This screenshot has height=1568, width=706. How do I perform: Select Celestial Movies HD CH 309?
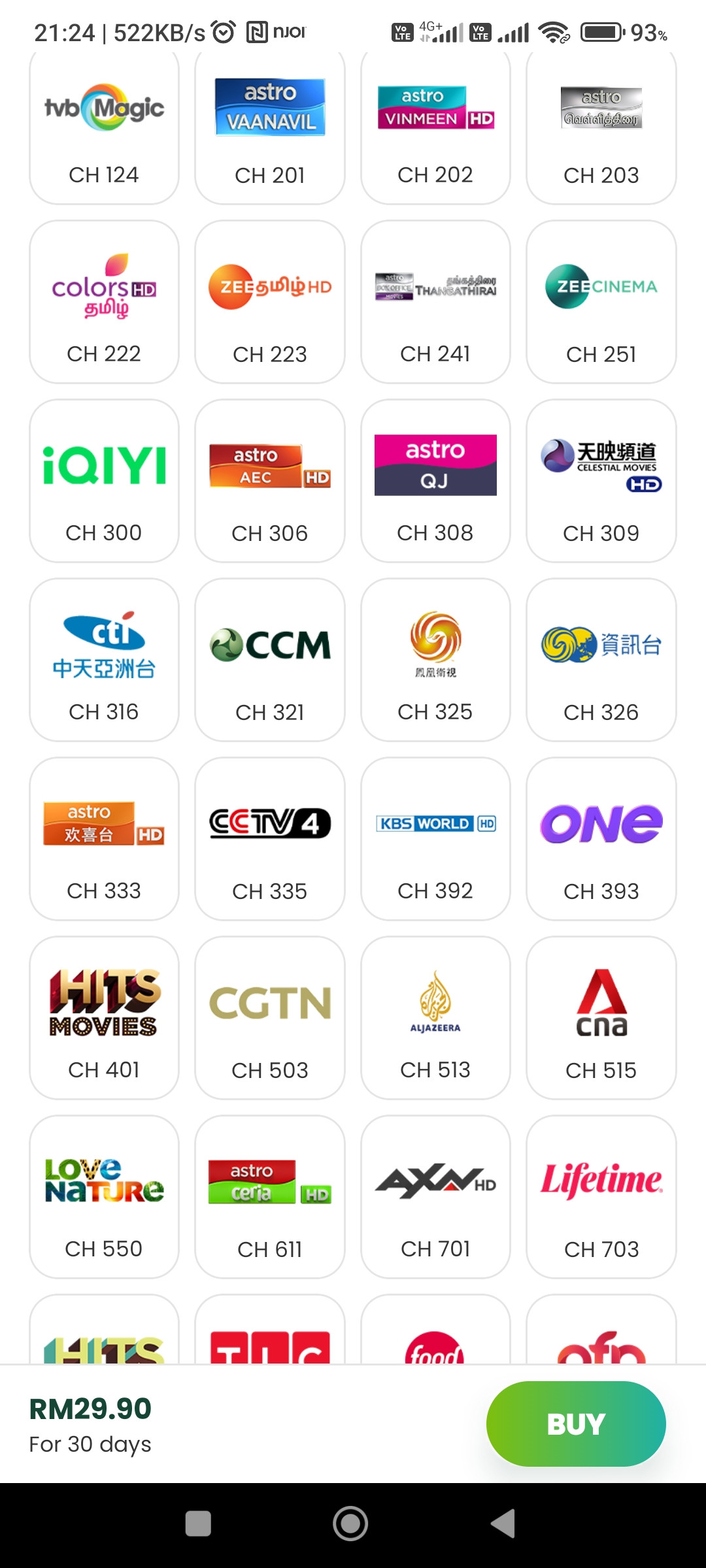(601, 481)
